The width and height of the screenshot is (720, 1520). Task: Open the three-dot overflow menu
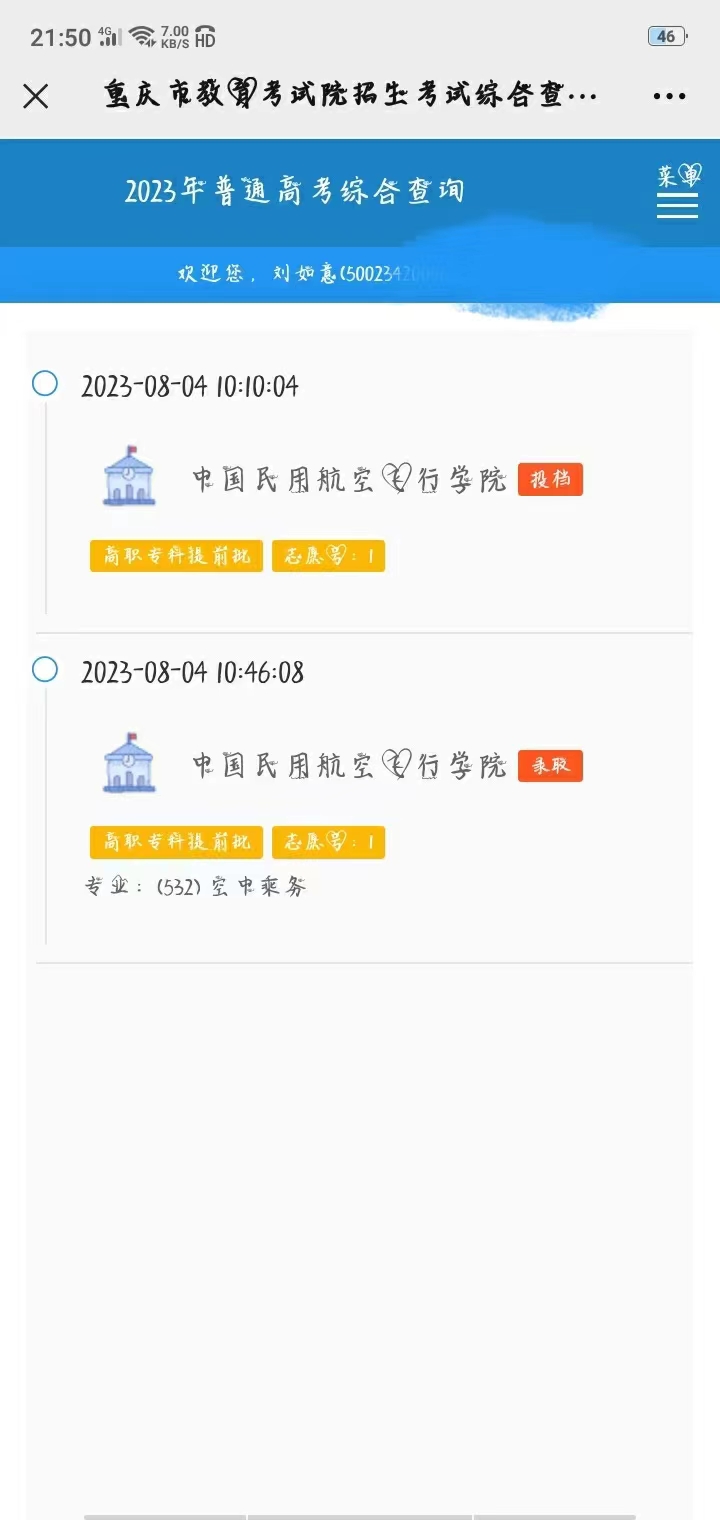[x=669, y=97]
